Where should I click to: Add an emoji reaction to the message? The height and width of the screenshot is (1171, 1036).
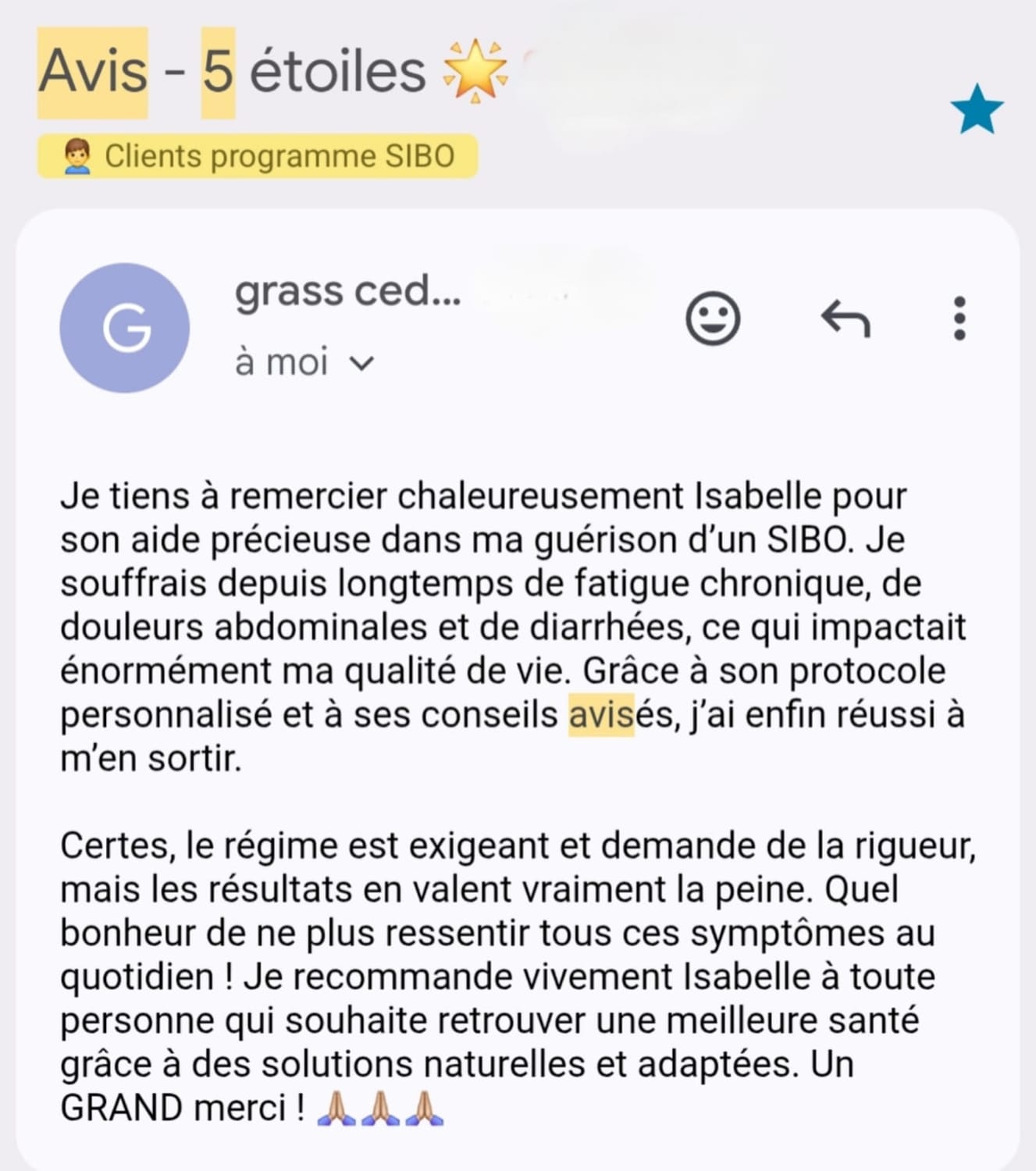tap(712, 319)
